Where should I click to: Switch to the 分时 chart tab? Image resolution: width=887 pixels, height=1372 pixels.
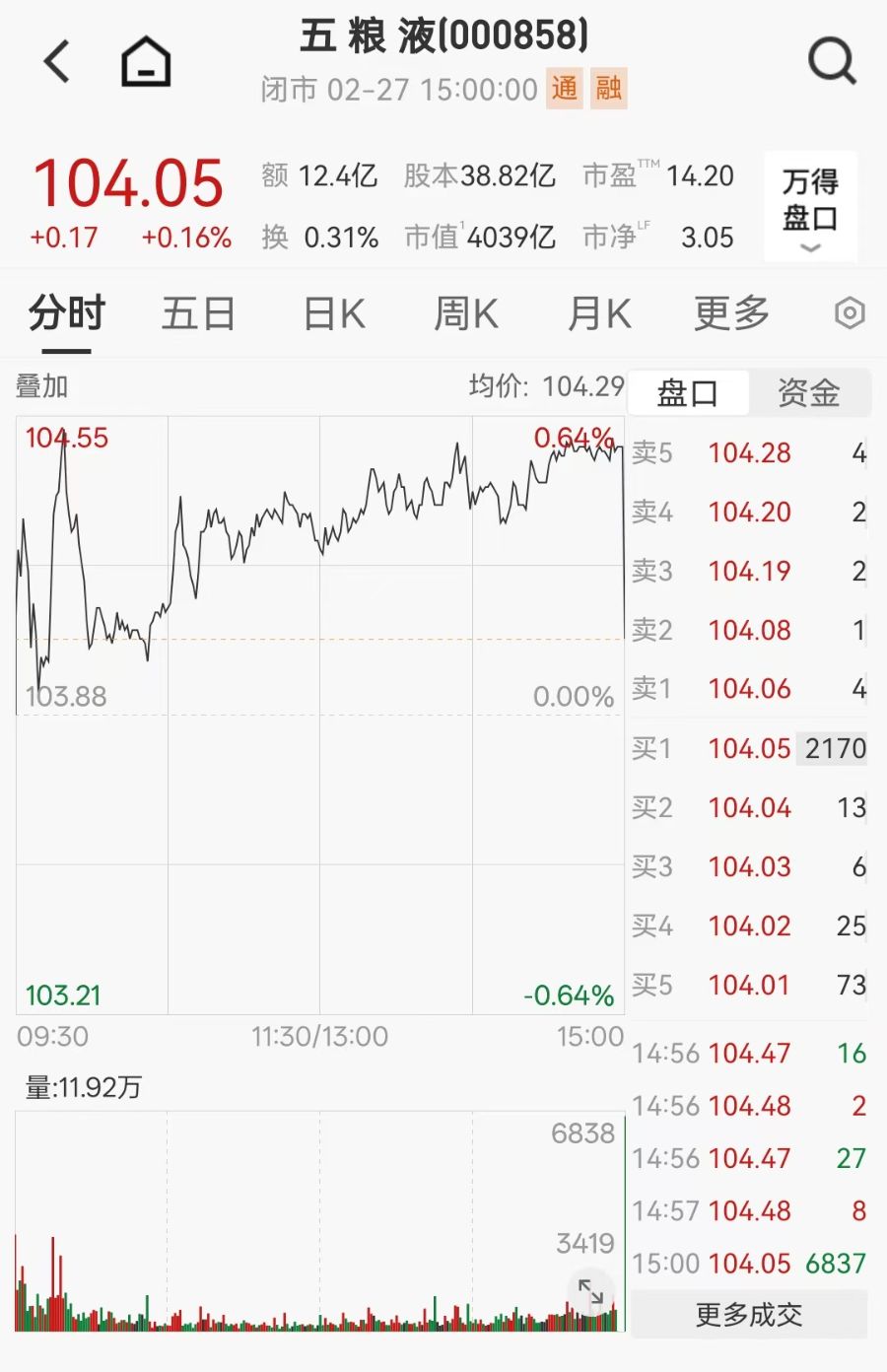point(66,314)
